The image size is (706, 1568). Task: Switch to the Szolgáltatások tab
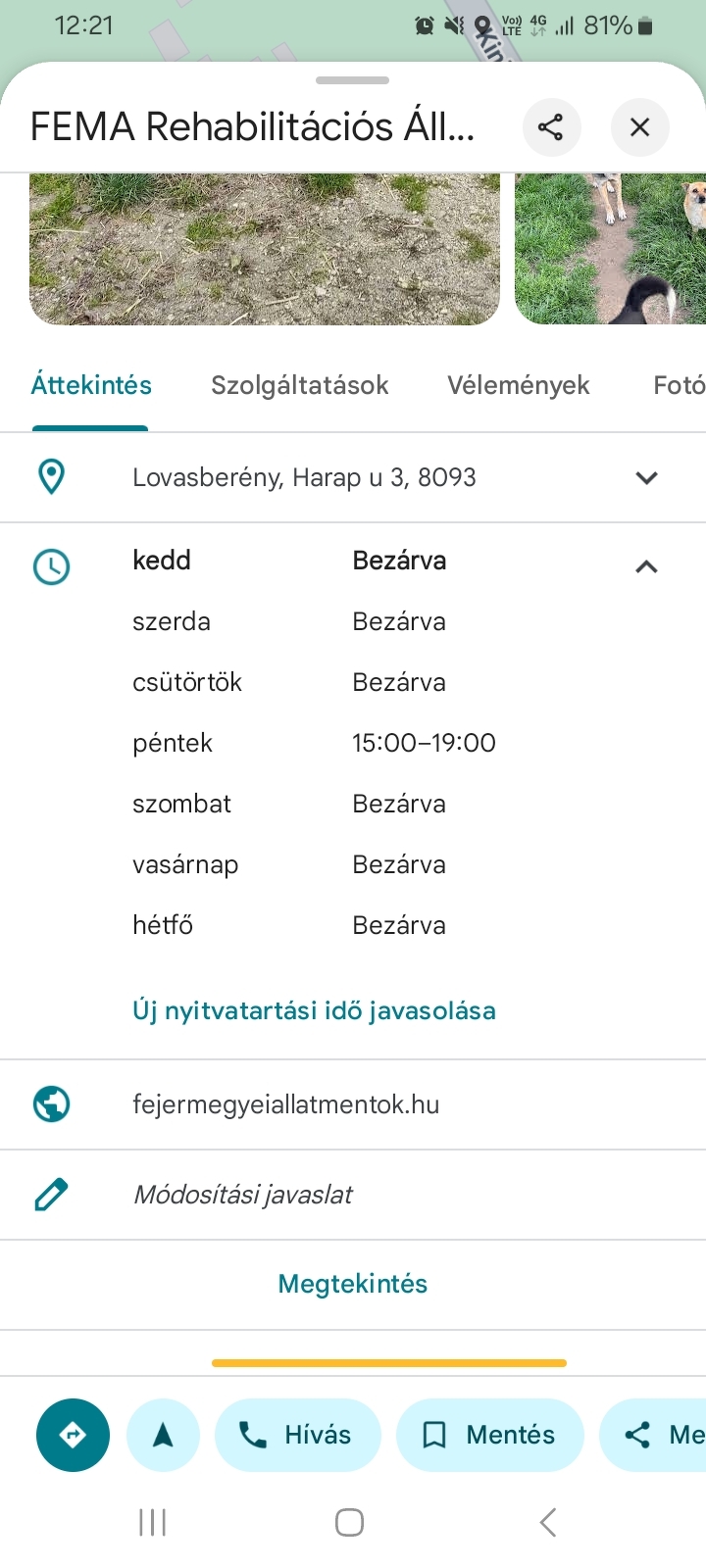(x=299, y=385)
